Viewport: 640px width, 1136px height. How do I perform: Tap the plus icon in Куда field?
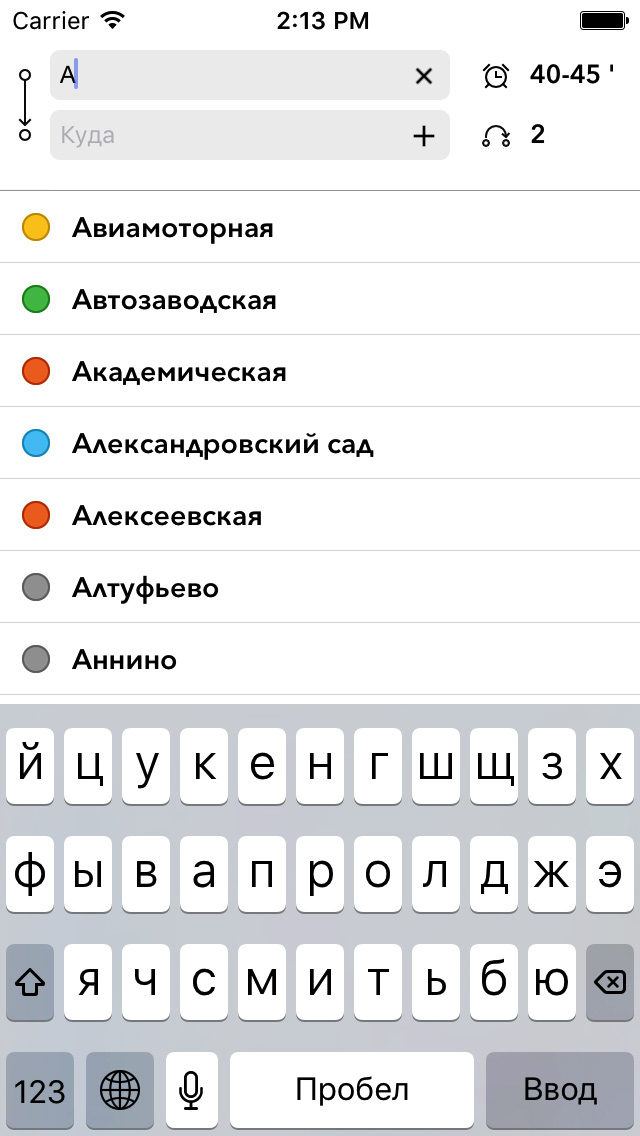(x=424, y=136)
